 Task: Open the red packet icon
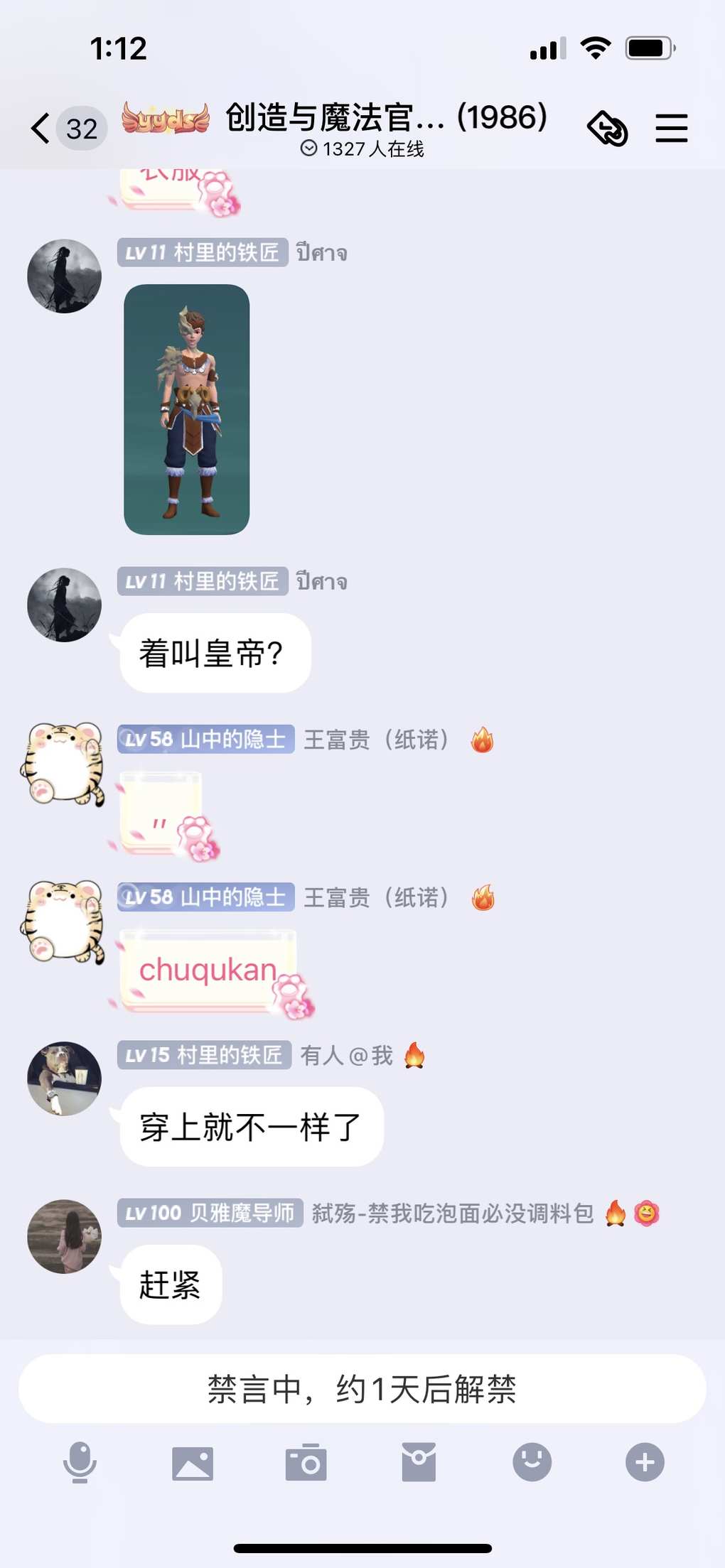(419, 1462)
